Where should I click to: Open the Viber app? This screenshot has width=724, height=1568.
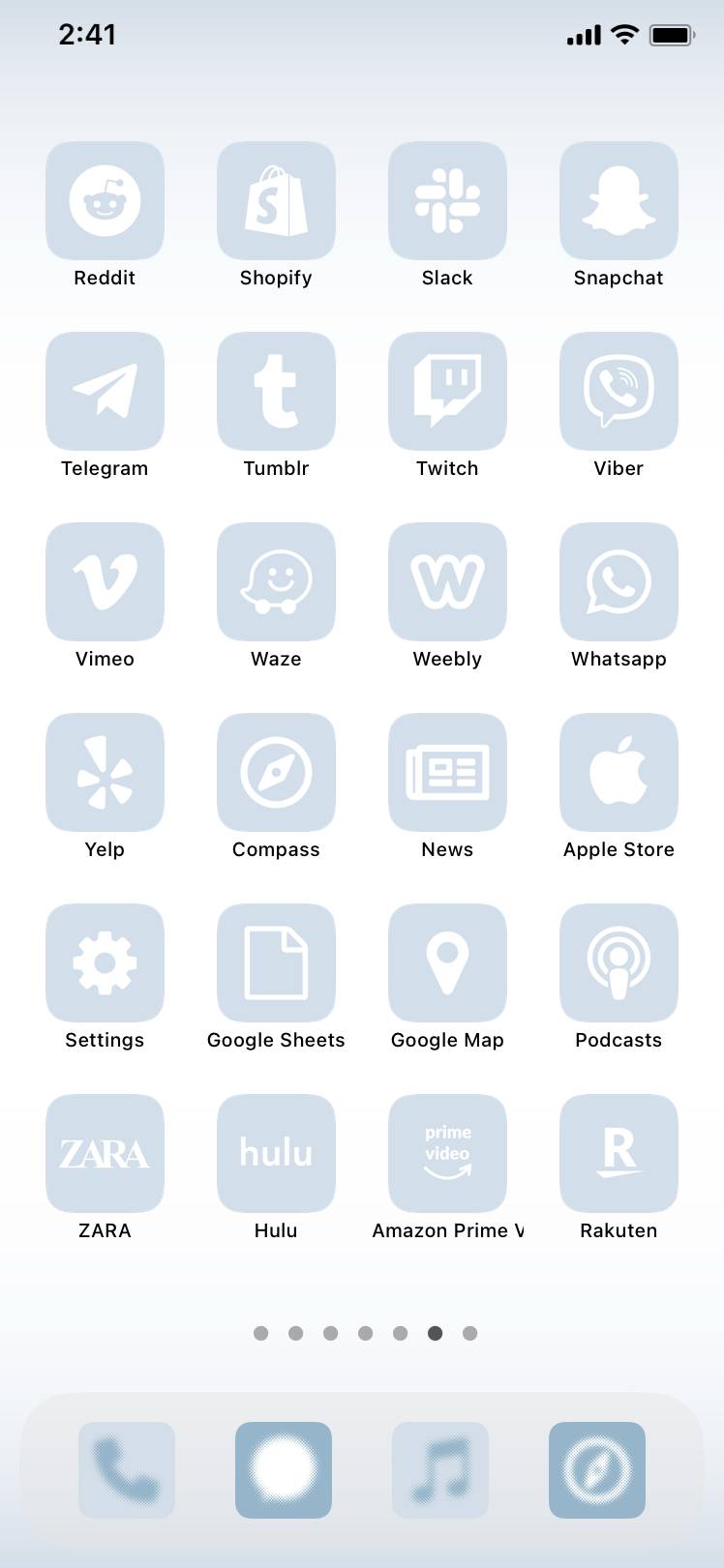(x=618, y=392)
